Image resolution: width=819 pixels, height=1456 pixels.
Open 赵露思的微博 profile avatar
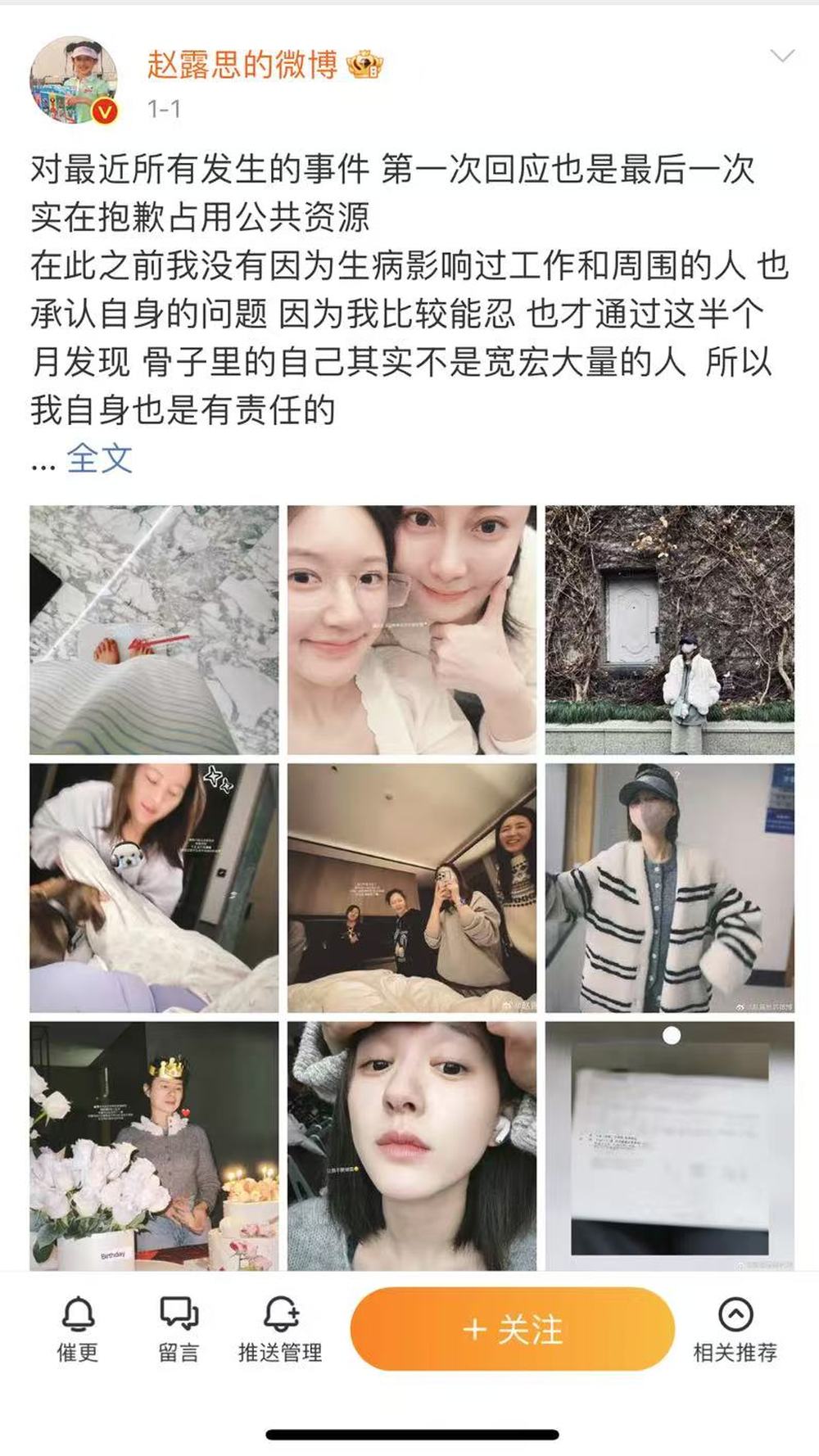pyautogui.click(x=74, y=80)
